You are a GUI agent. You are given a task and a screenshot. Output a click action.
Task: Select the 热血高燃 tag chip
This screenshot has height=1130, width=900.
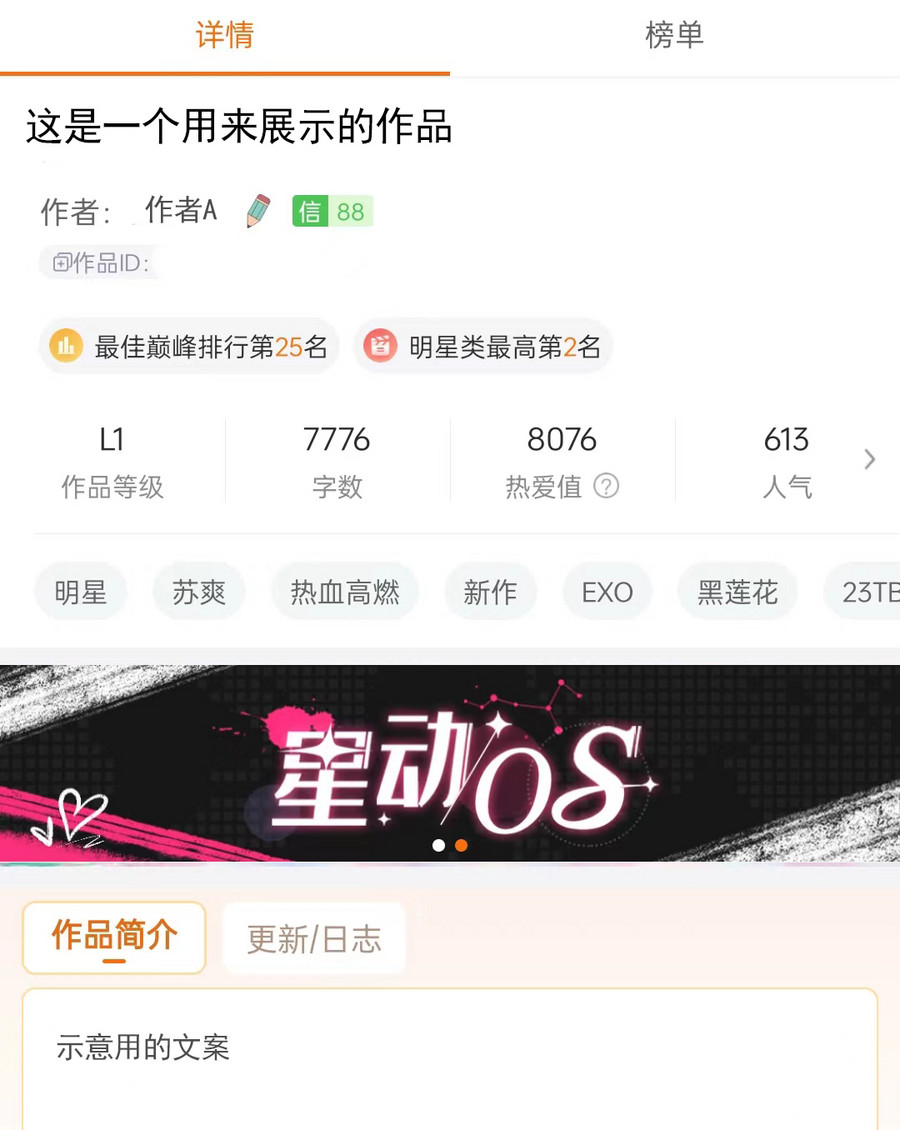pyautogui.click(x=345, y=592)
